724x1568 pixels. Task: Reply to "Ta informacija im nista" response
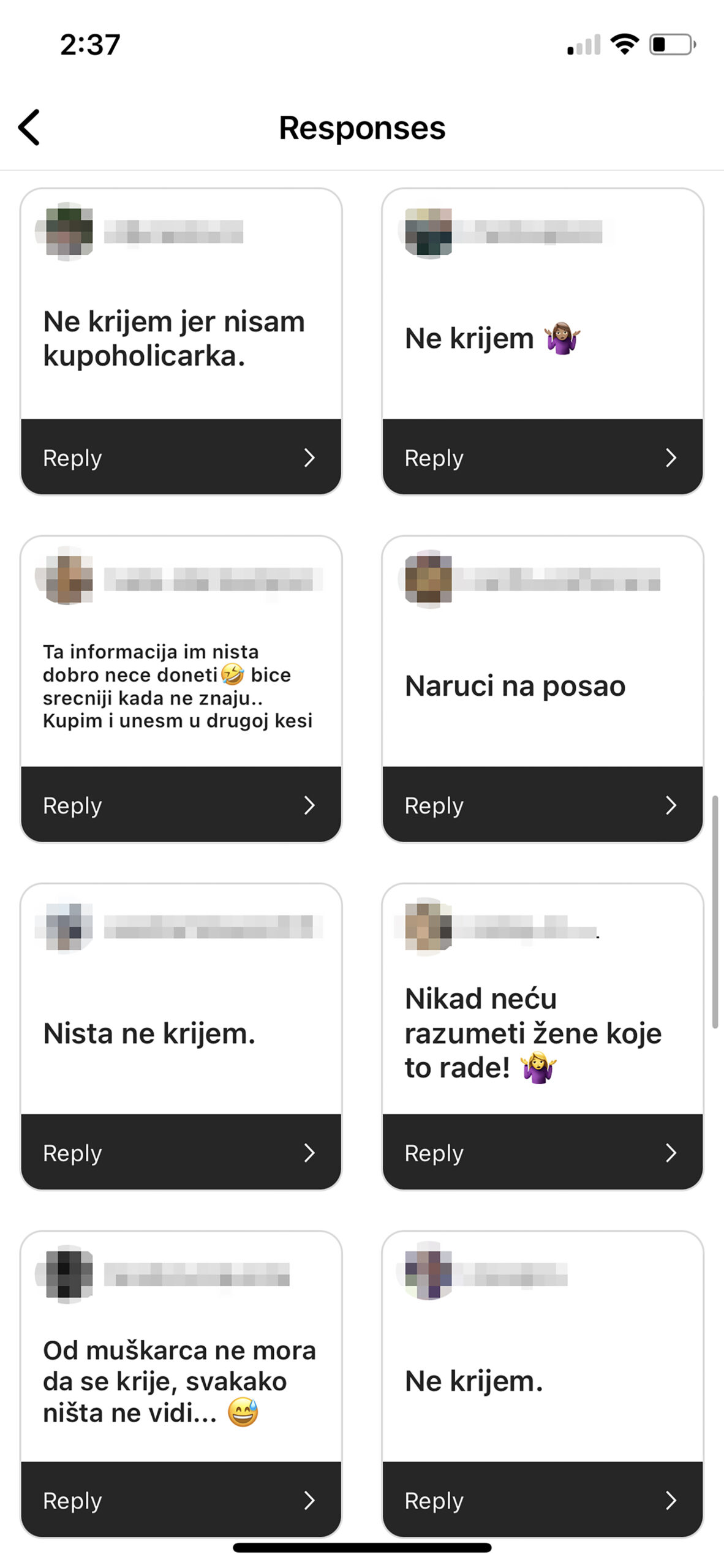click(x=181, y=804)
